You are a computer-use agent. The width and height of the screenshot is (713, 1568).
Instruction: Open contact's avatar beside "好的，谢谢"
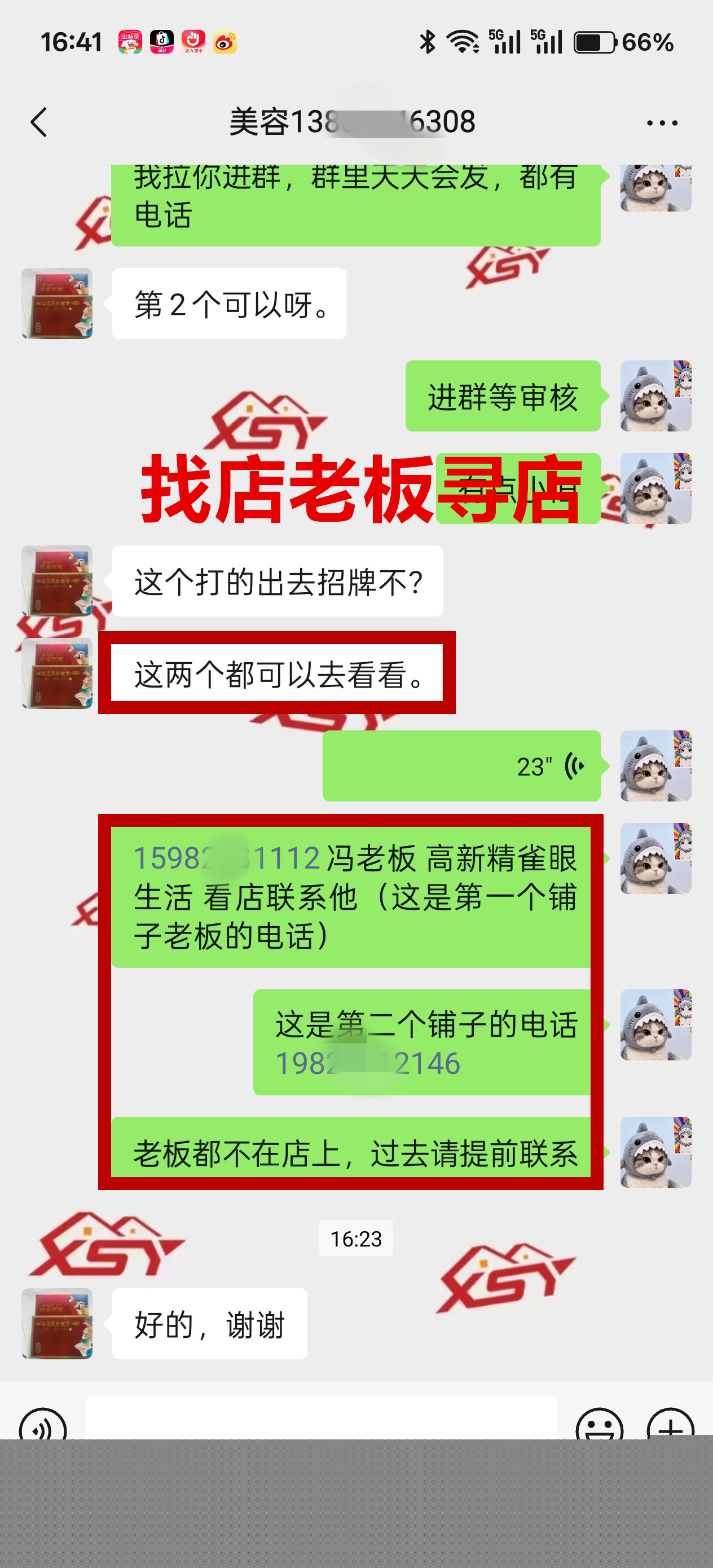pyautogui.click(x=56, y=1323)
